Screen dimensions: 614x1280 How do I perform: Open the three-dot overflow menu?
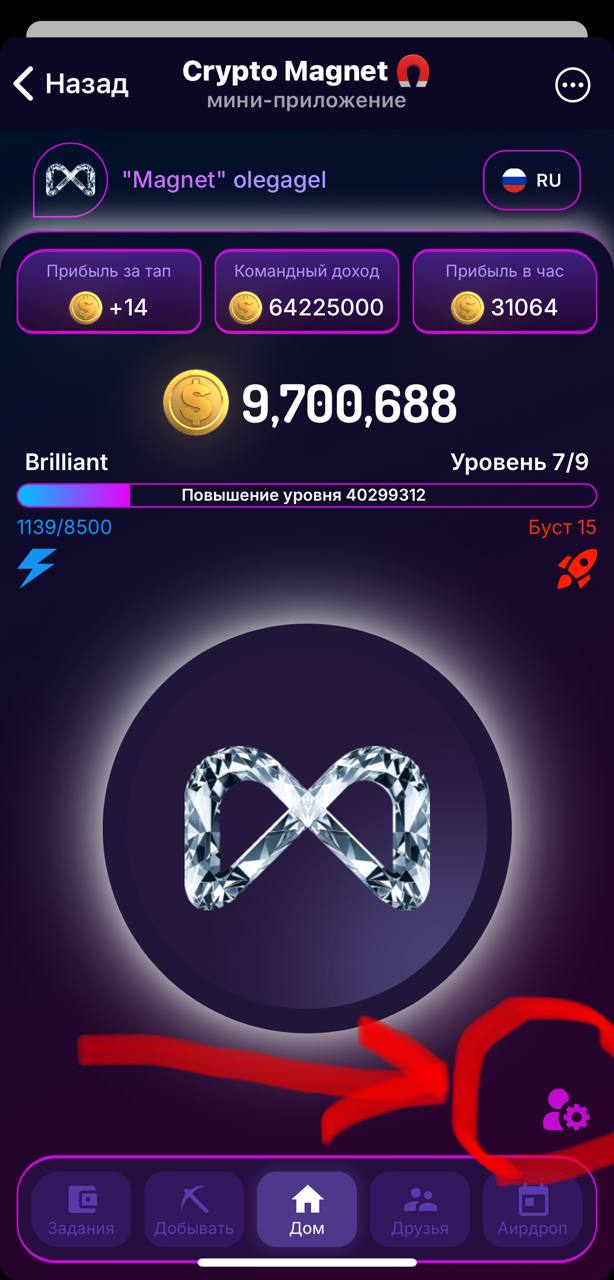[573, 85]
